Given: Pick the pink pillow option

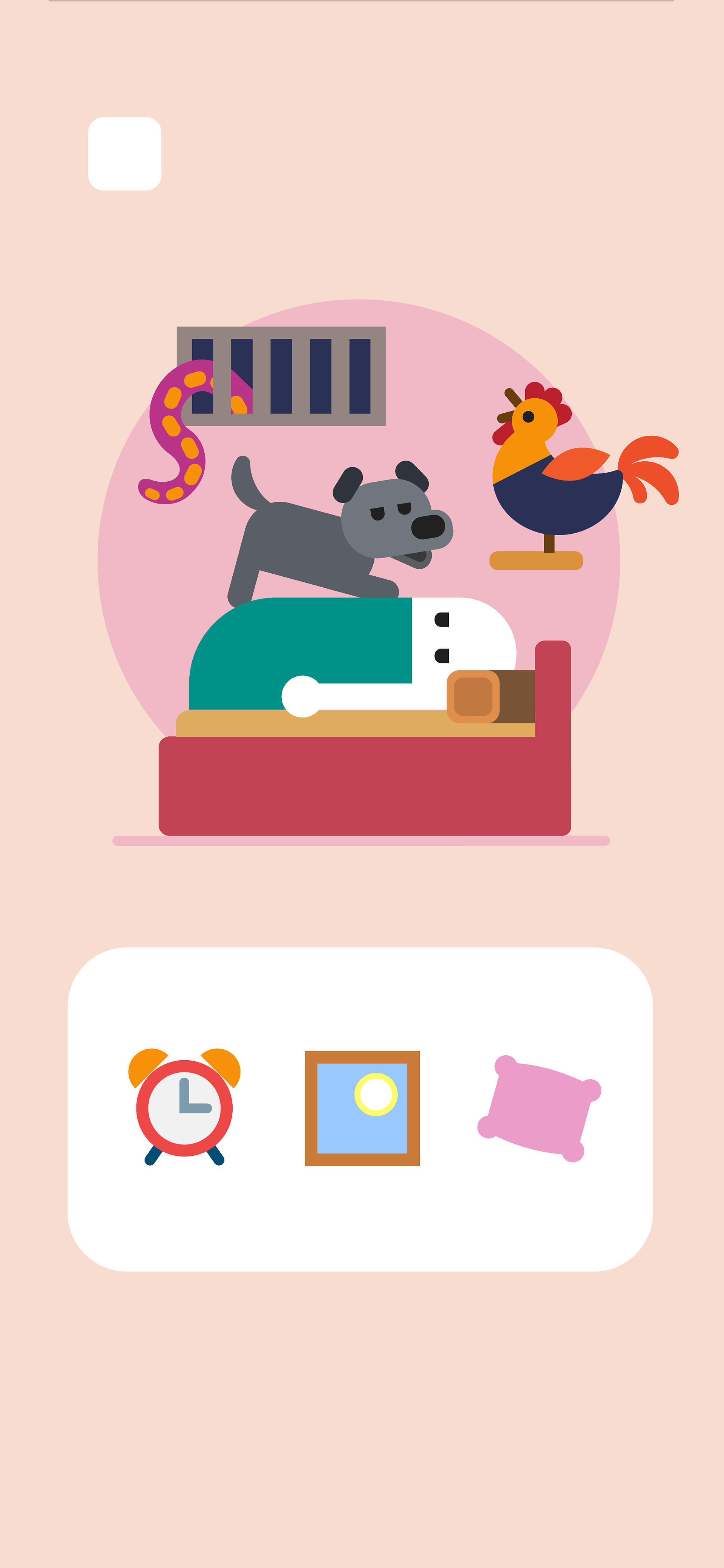Looking at the screenshot, I should 540,1108.
